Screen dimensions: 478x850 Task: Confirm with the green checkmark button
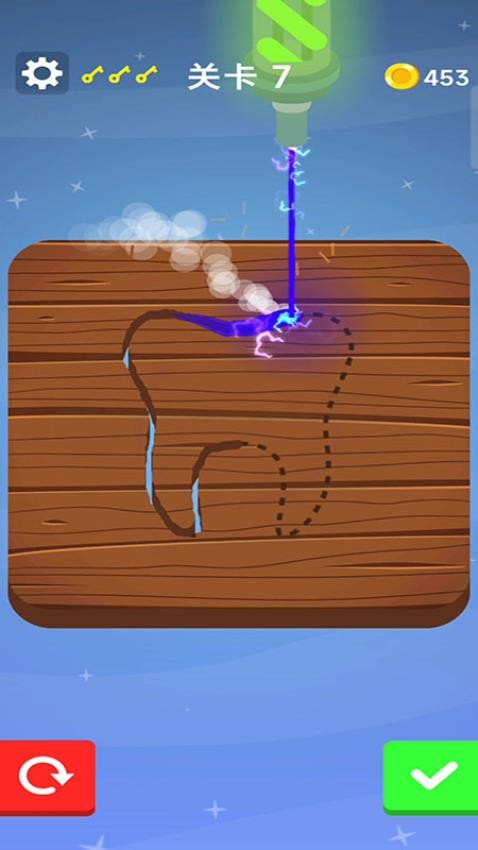coord(431,778)
